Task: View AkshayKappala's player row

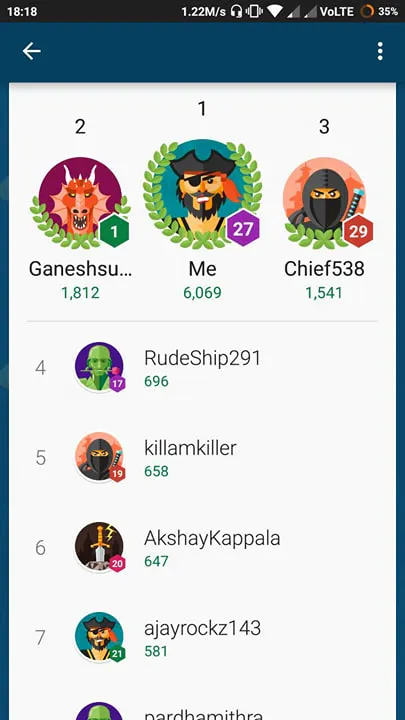Action: [x=202, y=548]
